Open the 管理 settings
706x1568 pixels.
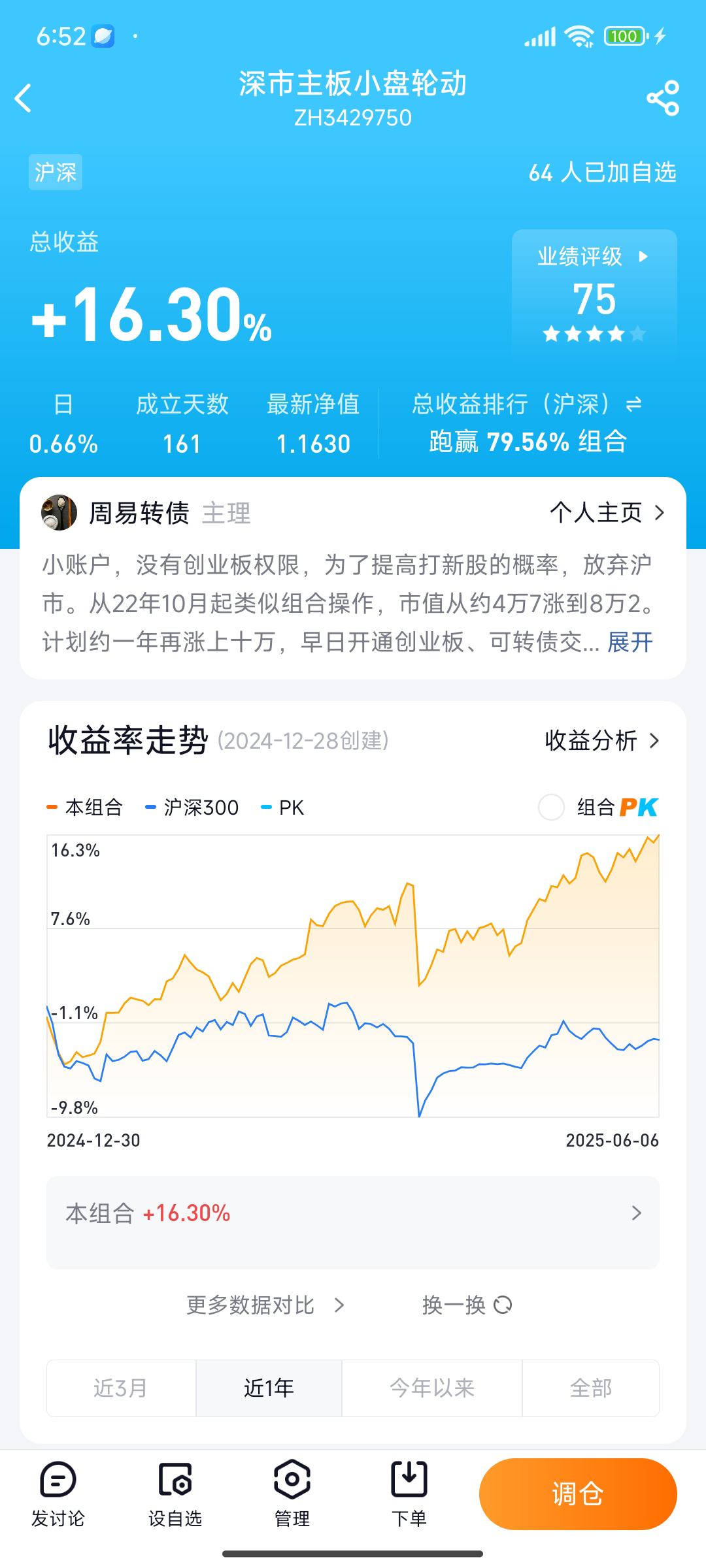(x=292, y=1494)
